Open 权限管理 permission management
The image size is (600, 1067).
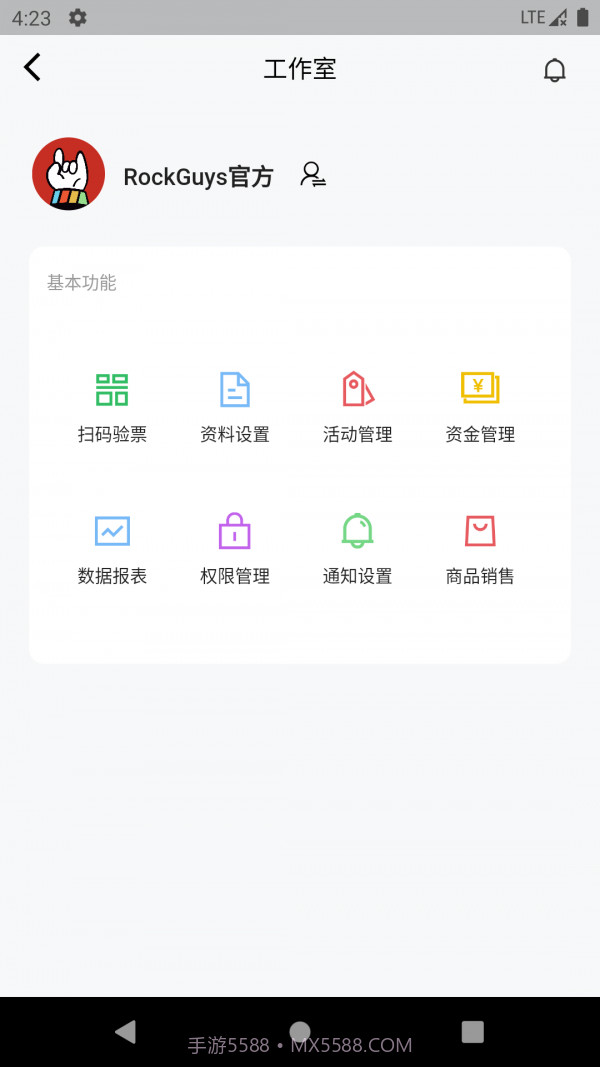(x=235, y=548)
